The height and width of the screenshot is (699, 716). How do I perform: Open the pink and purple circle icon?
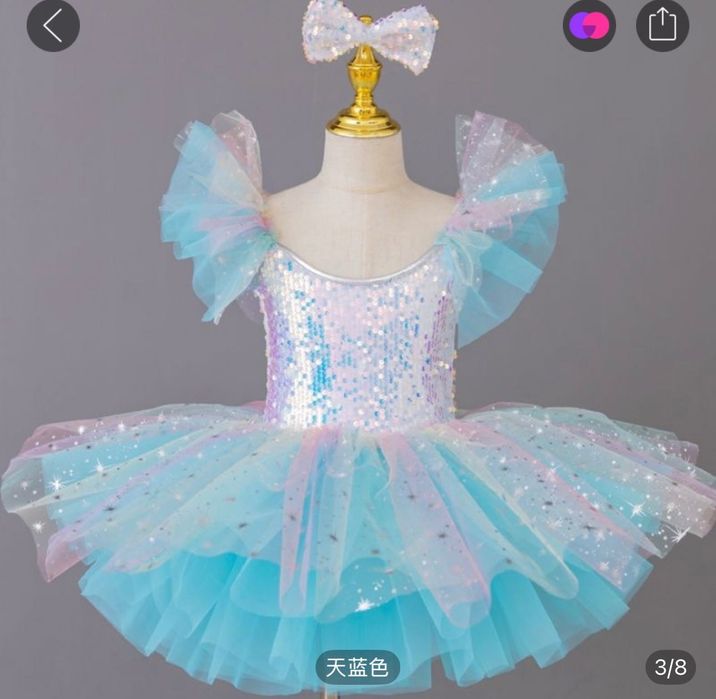click(590, 25)
